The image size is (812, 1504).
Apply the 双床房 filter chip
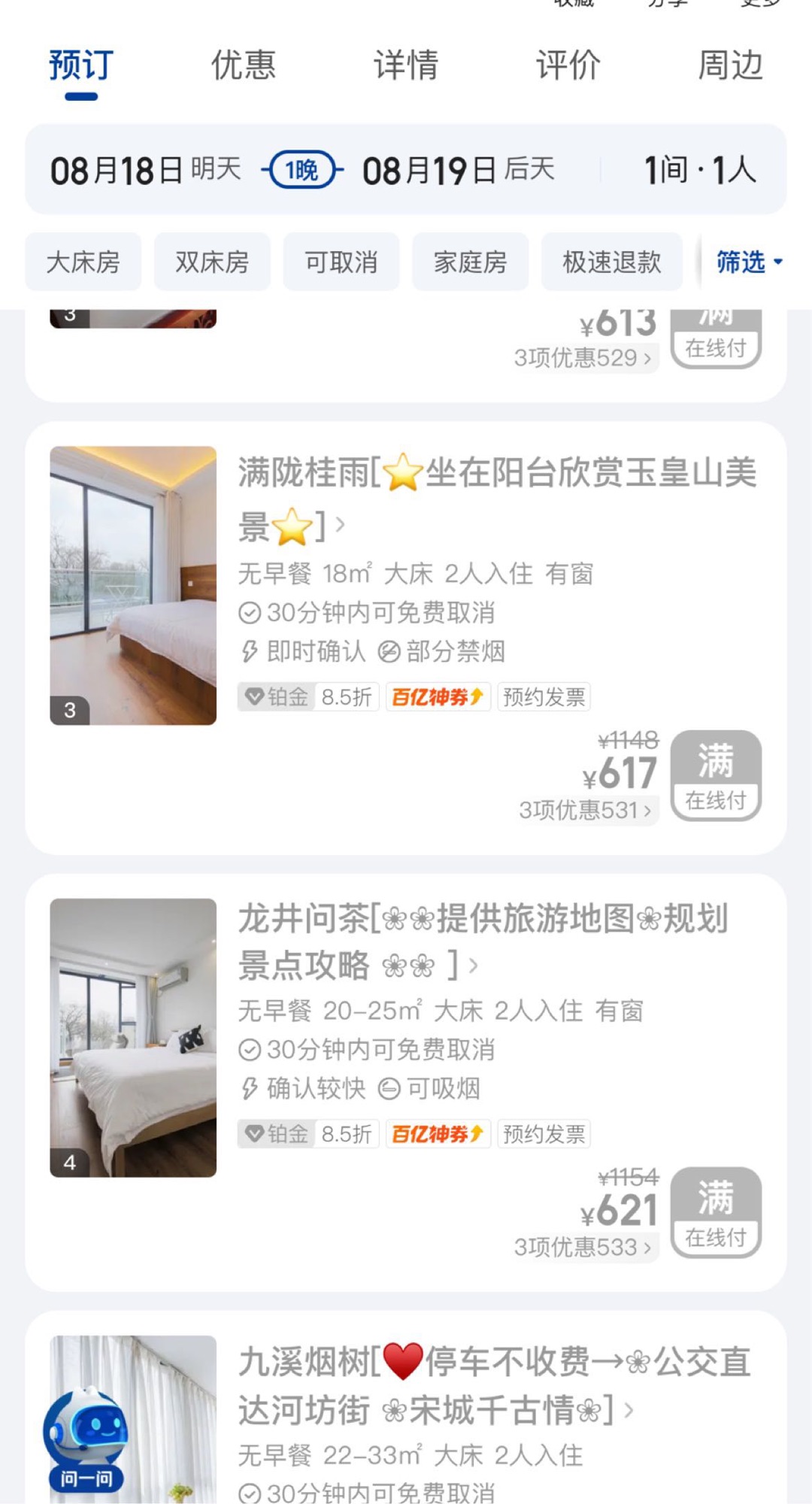212,262
